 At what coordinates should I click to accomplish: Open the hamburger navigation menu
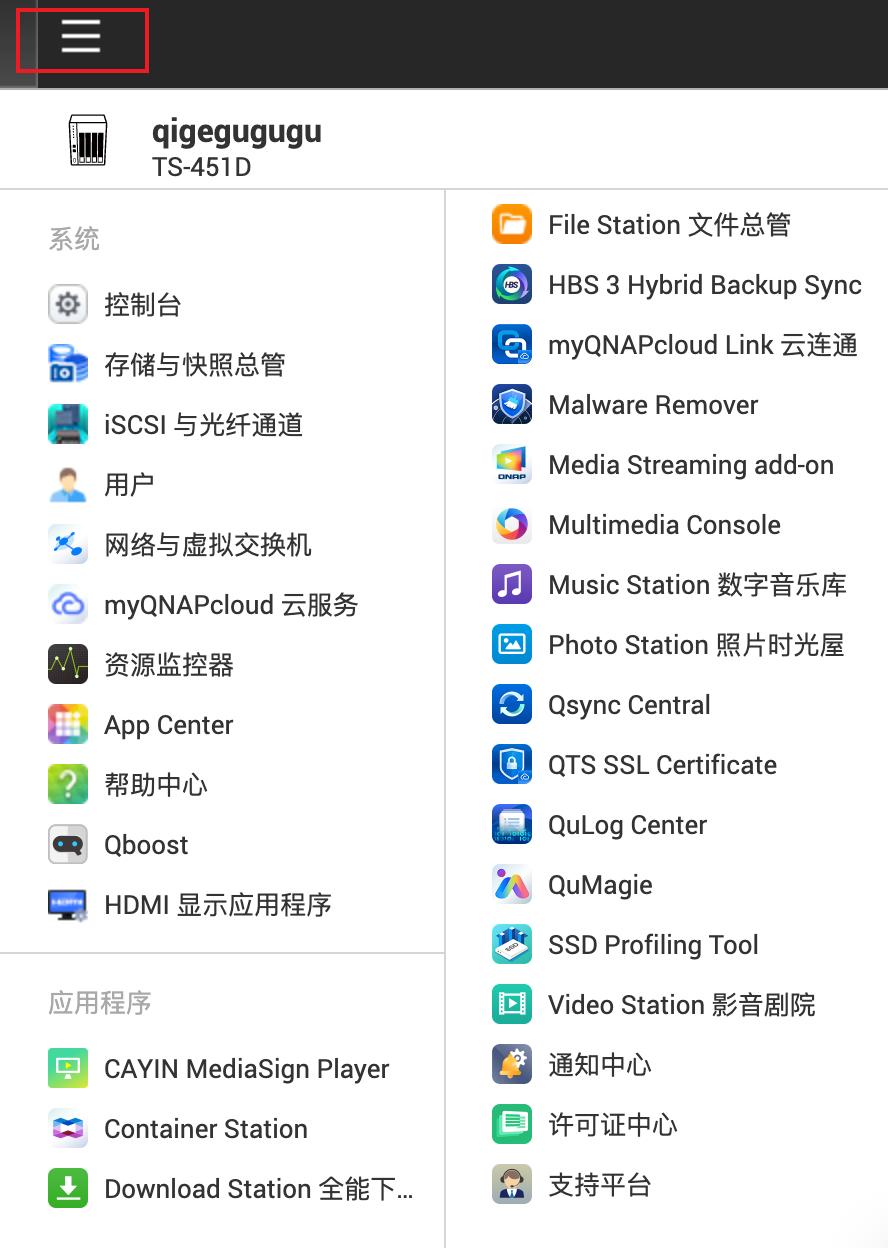click(80, 37)
